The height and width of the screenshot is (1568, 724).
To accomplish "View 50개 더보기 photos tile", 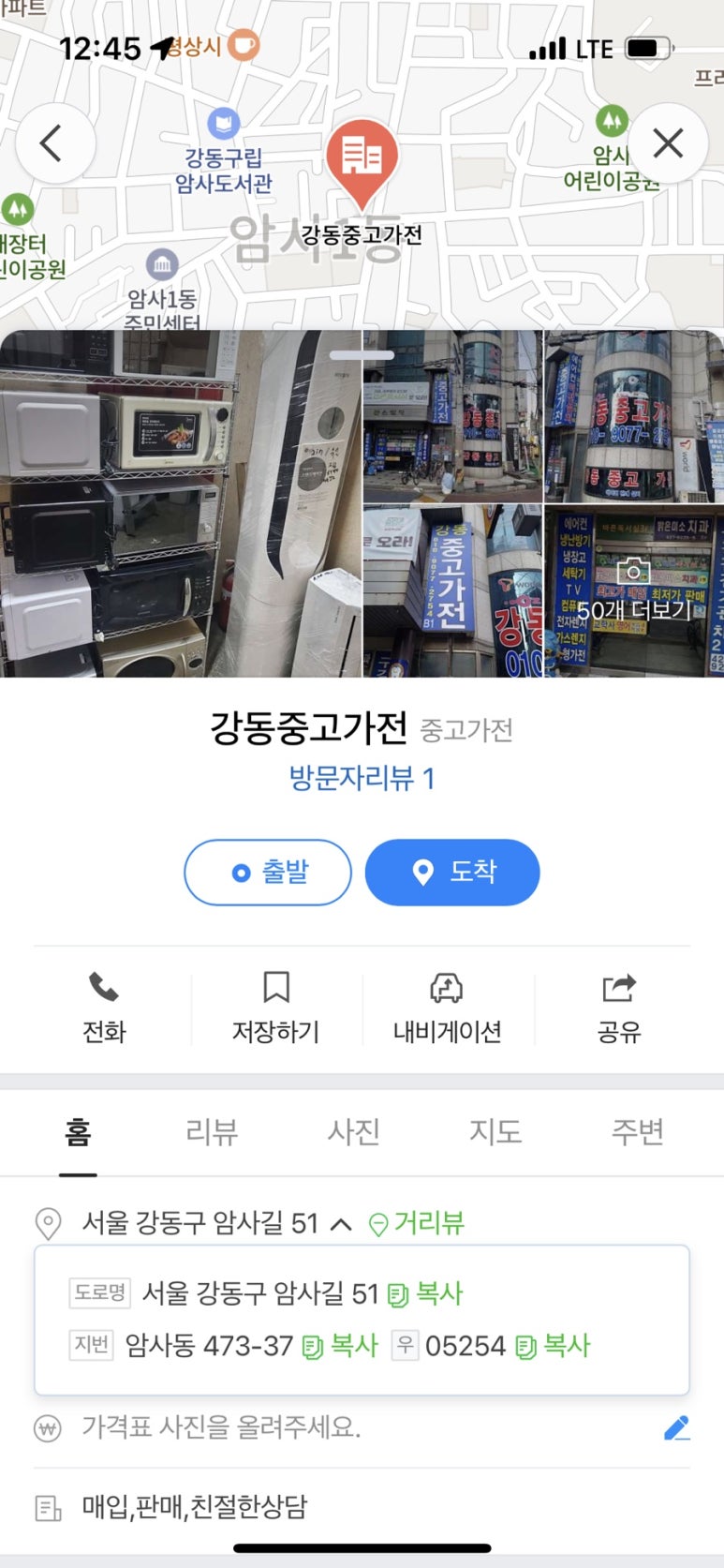I will [633, 592].
